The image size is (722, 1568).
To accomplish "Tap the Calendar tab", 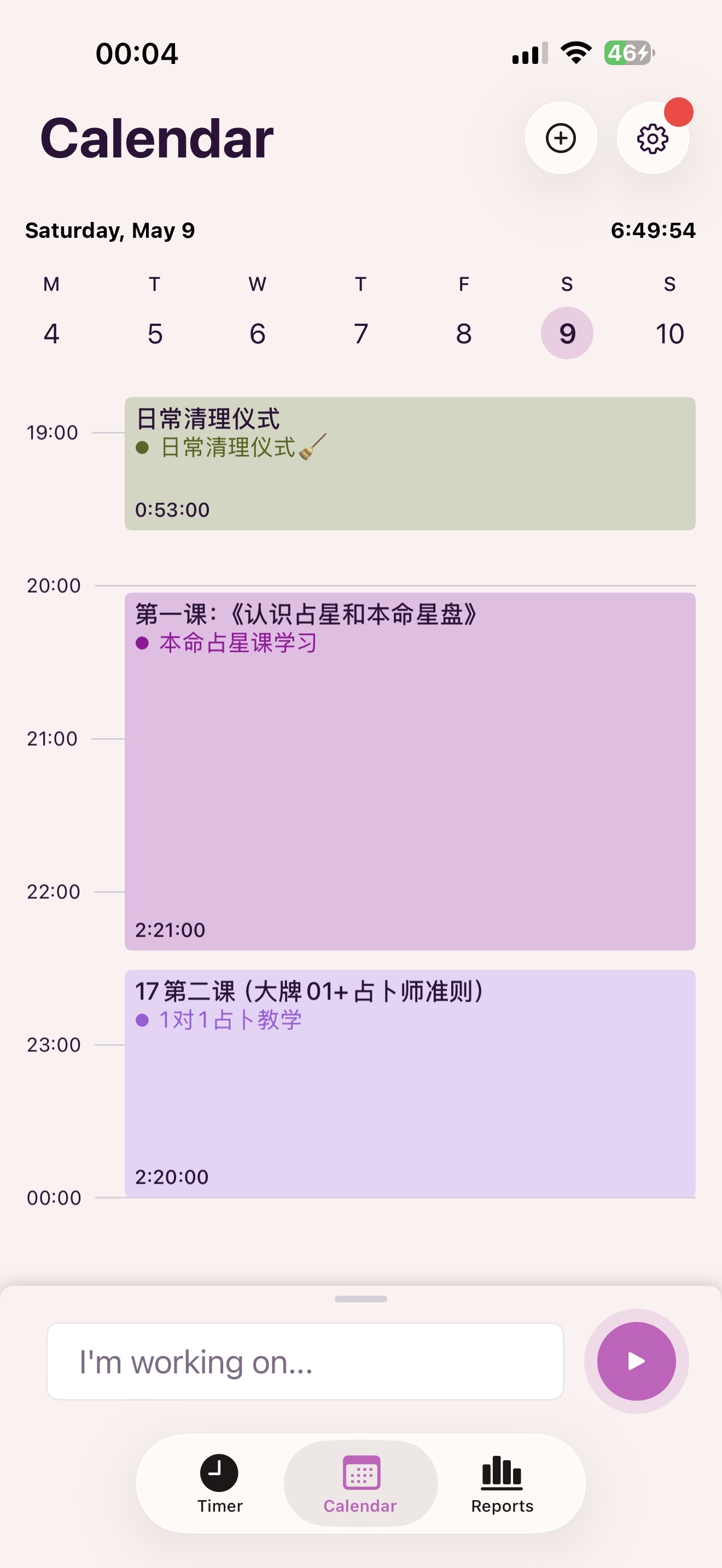I will (x=360, y=1484).
